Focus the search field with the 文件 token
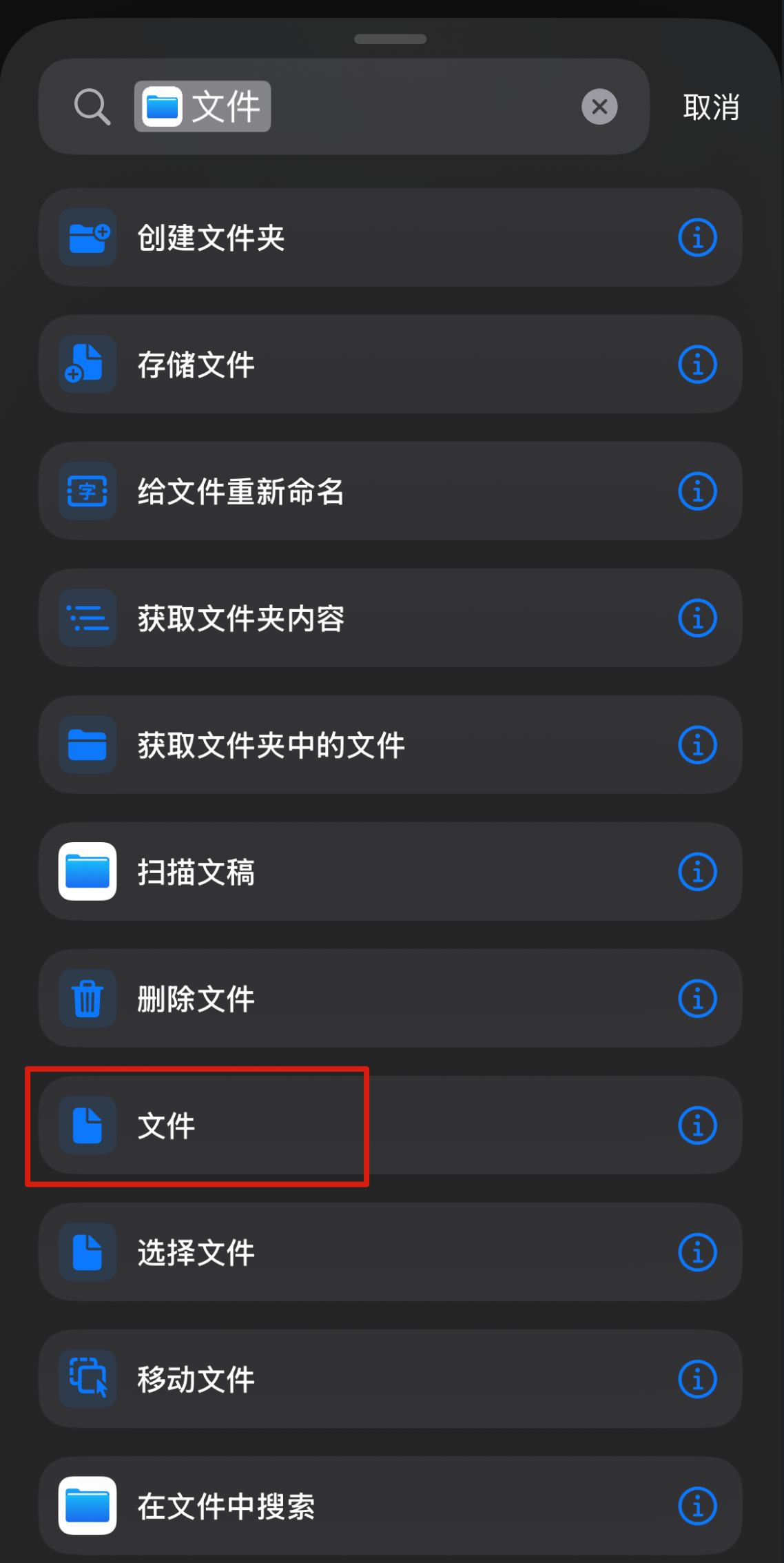The image size is (784, 1563). pos(413,107)
